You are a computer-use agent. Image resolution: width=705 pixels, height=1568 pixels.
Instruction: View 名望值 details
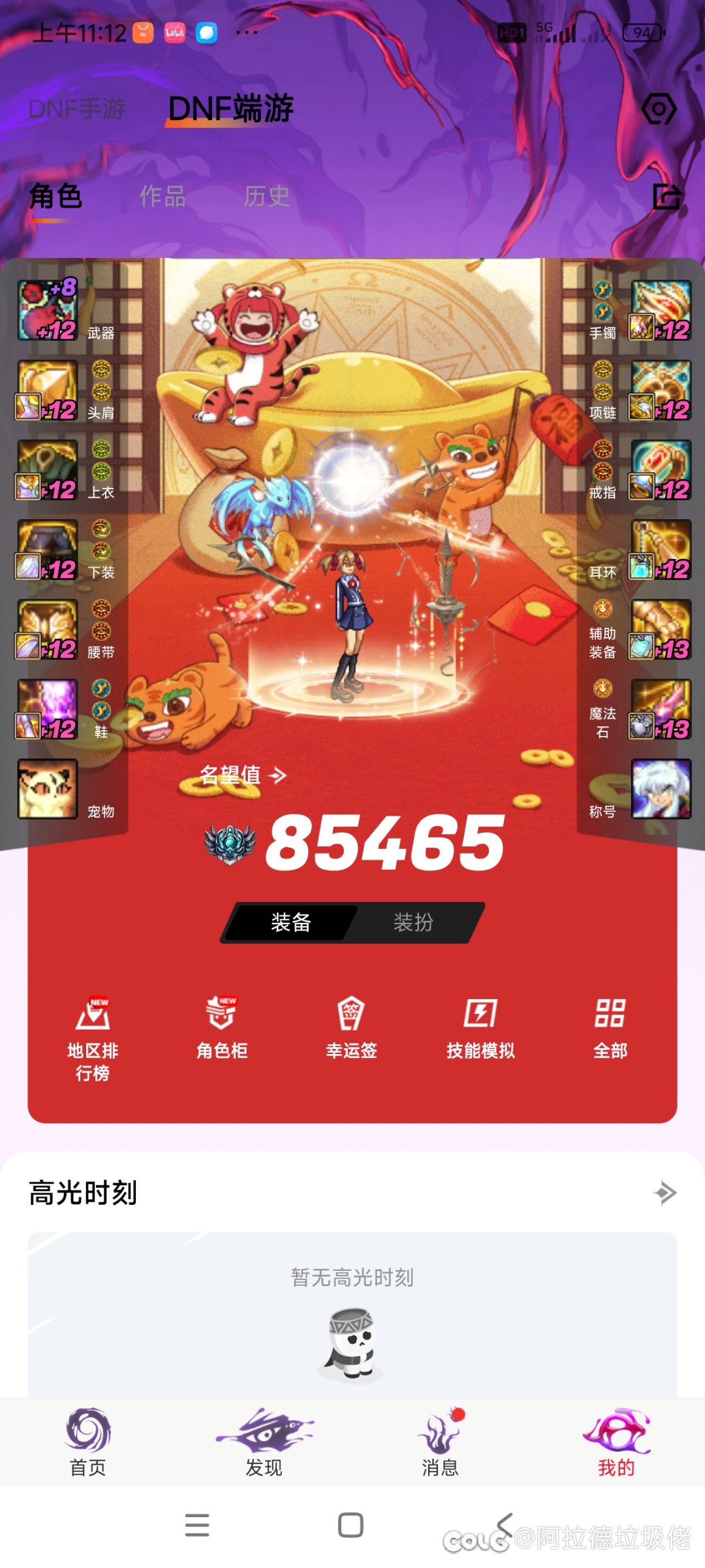[x=243, y=775]
